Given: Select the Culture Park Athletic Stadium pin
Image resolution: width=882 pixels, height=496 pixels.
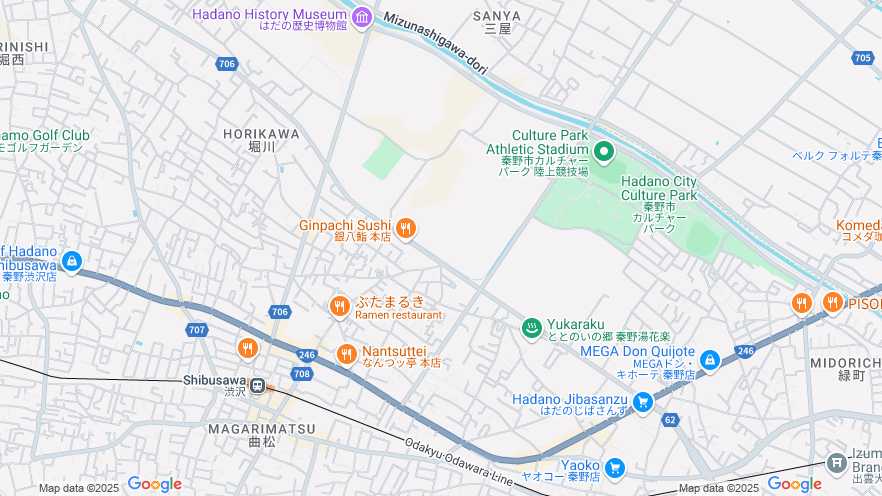Looking at the screenshot, I should coord(604,152).
